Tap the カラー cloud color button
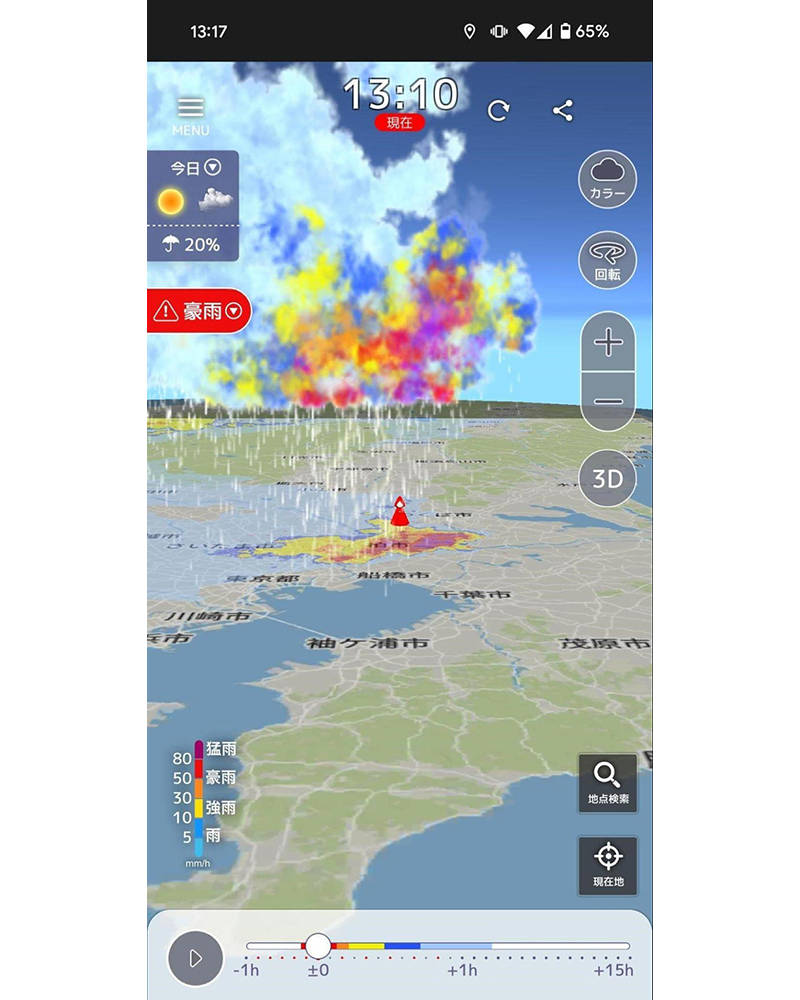 607,179
